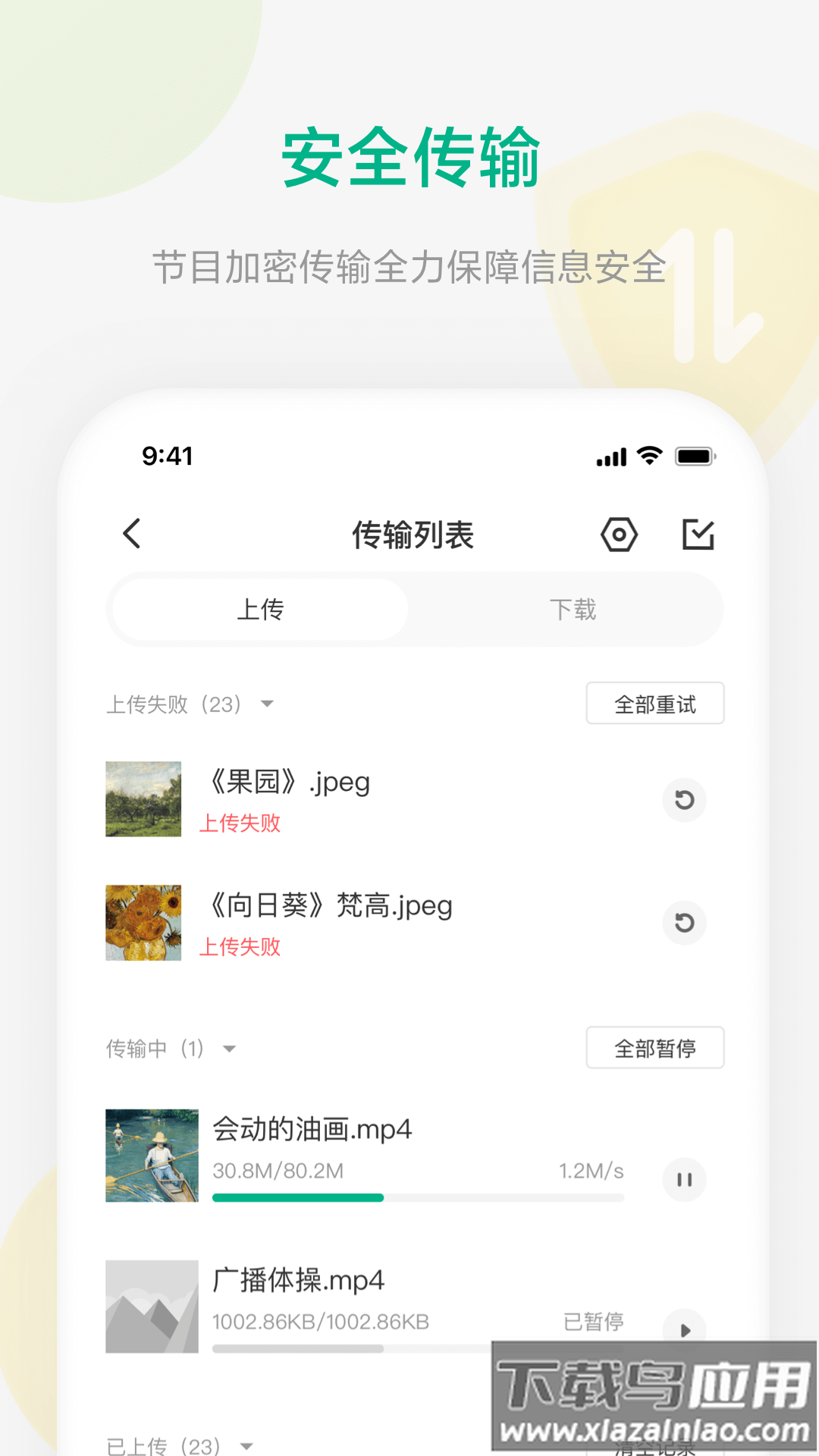Collapse the 上传失败（23）section
The width and height of the screenshot is (819, 1456).
click(x=267, y=704)
